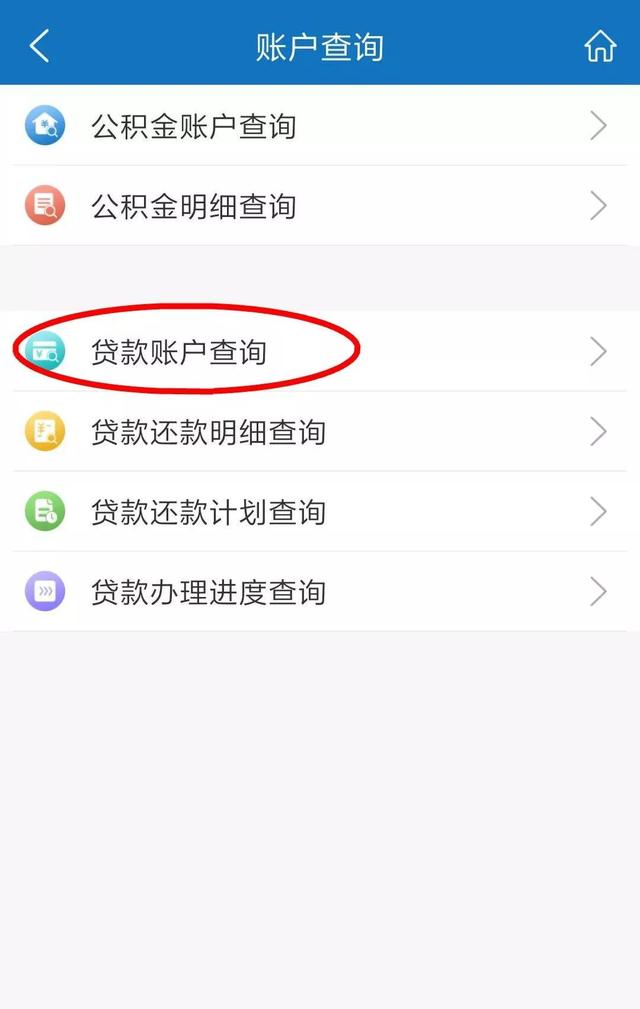Return to the home page via house icon
Image resolution: width=640 pixels, height=1009 pixels.
point(599,46)
